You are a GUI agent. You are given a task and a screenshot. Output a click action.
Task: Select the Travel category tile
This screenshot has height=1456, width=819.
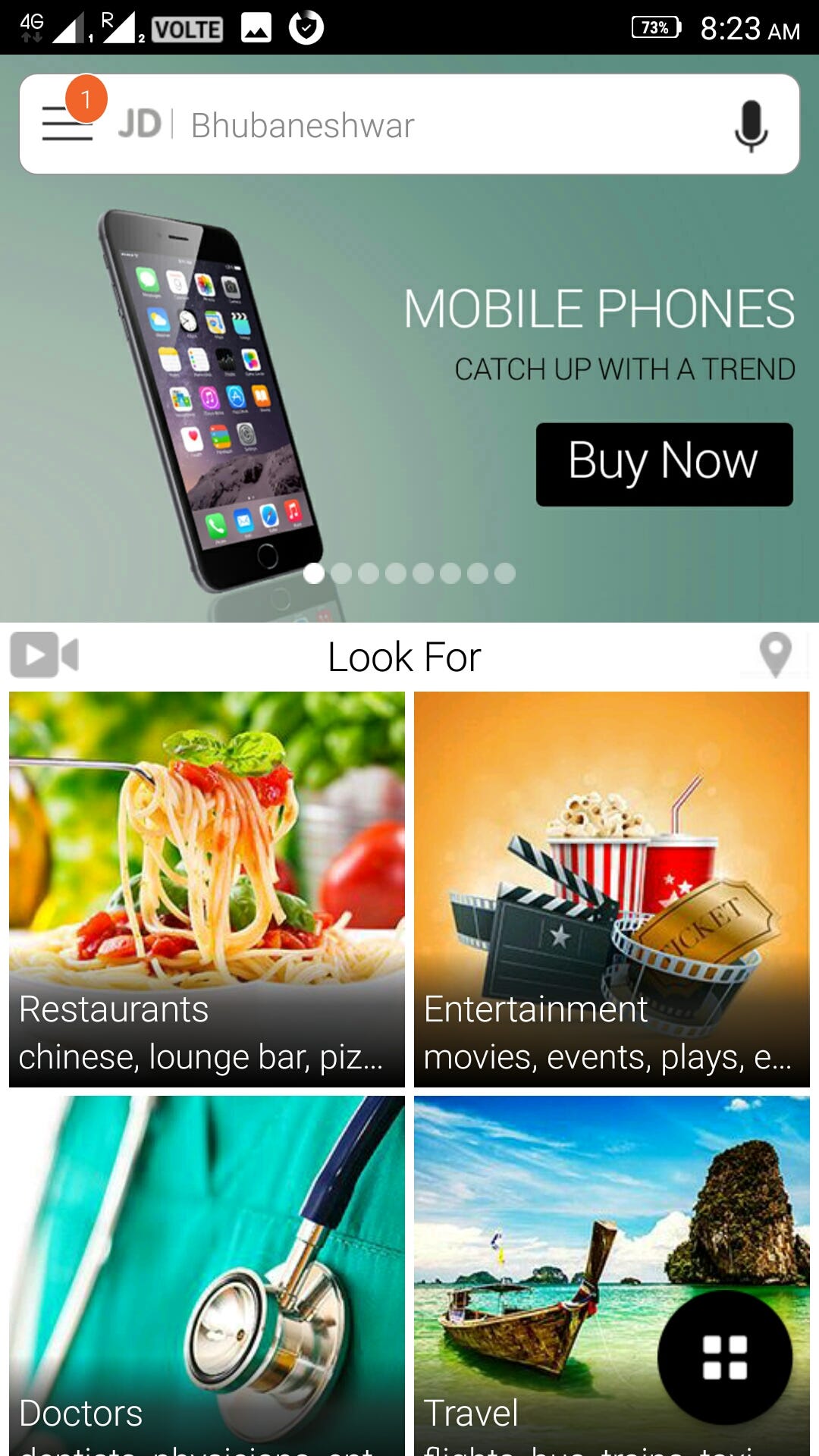pos(531,1274)
